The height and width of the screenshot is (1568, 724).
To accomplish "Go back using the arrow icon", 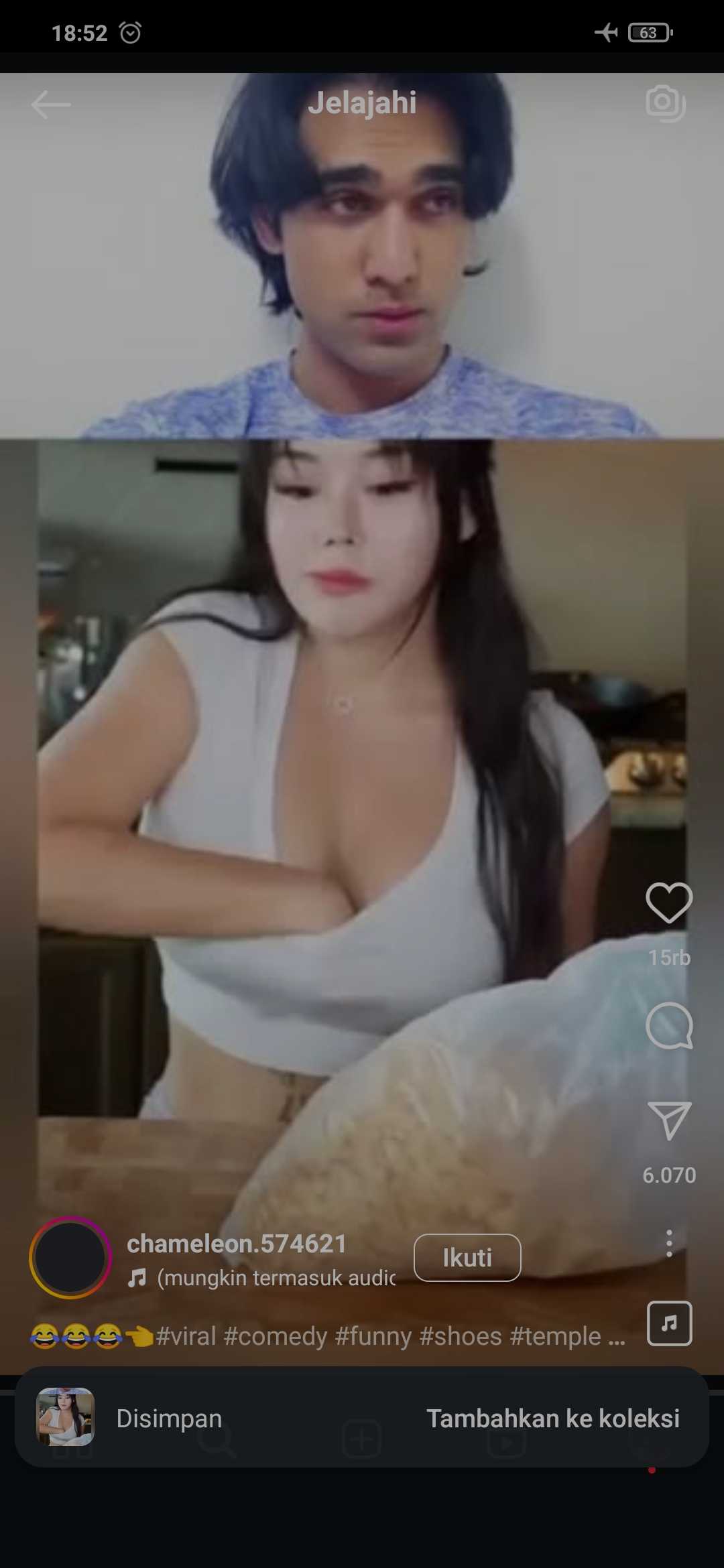I will click(x=51, y=105).
